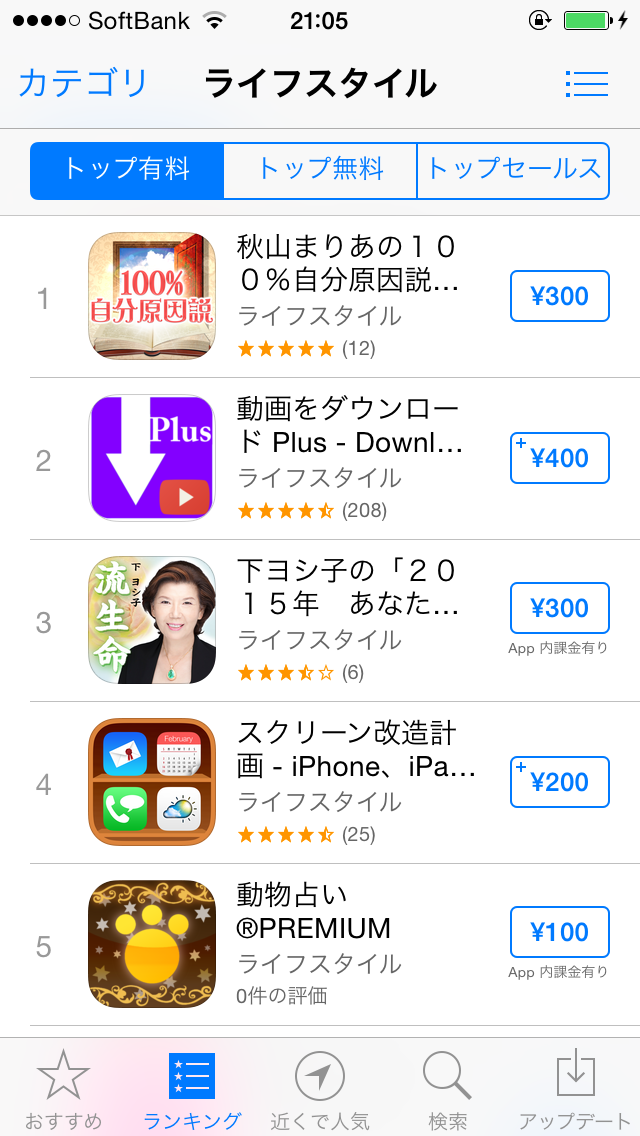Image resolution: width=640 pixels, height=1136 pixels.
Task: Open the カテゴリ category selector
Action: [83, 83]
